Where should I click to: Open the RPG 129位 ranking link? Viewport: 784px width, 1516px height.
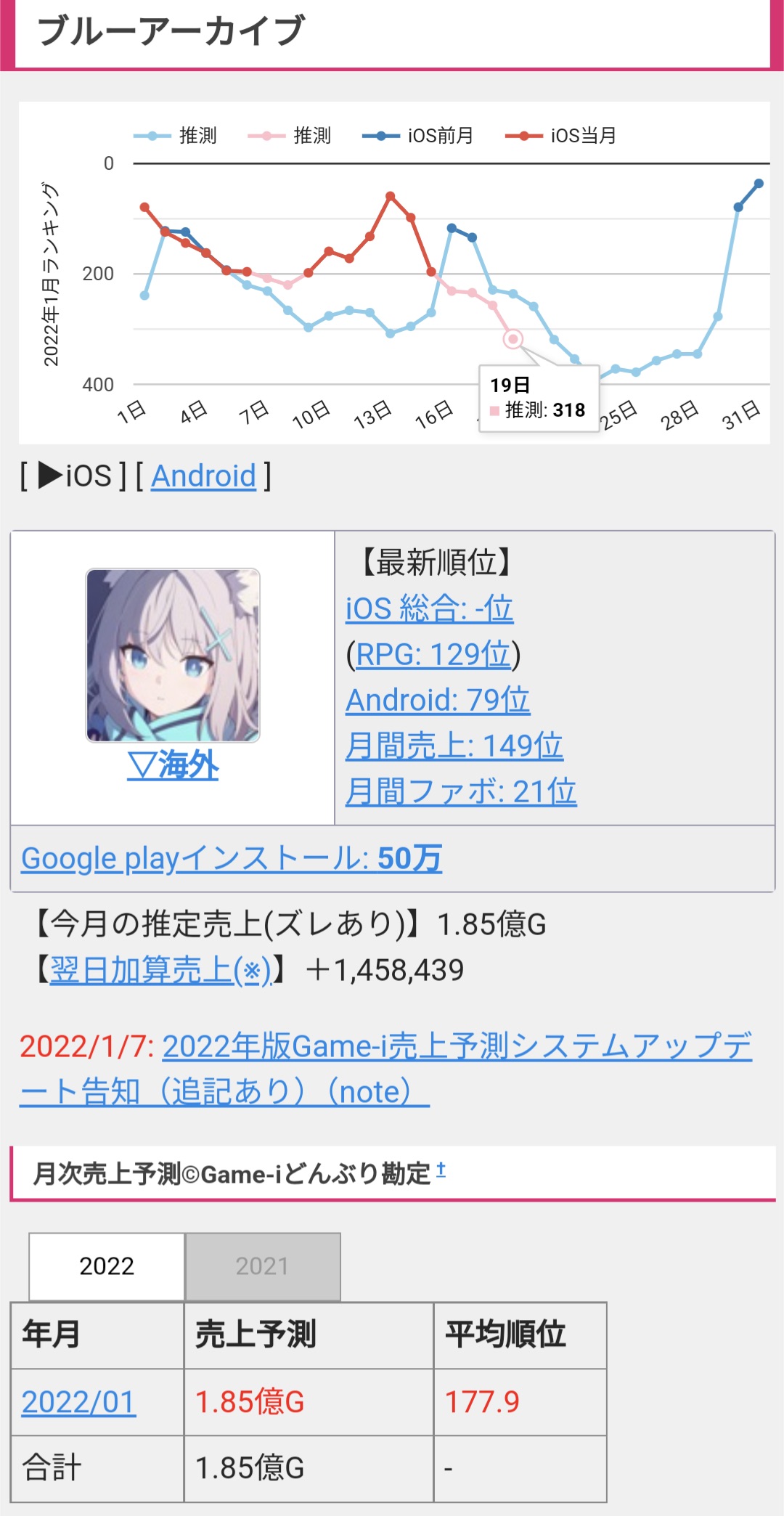(x=433, y=654)
